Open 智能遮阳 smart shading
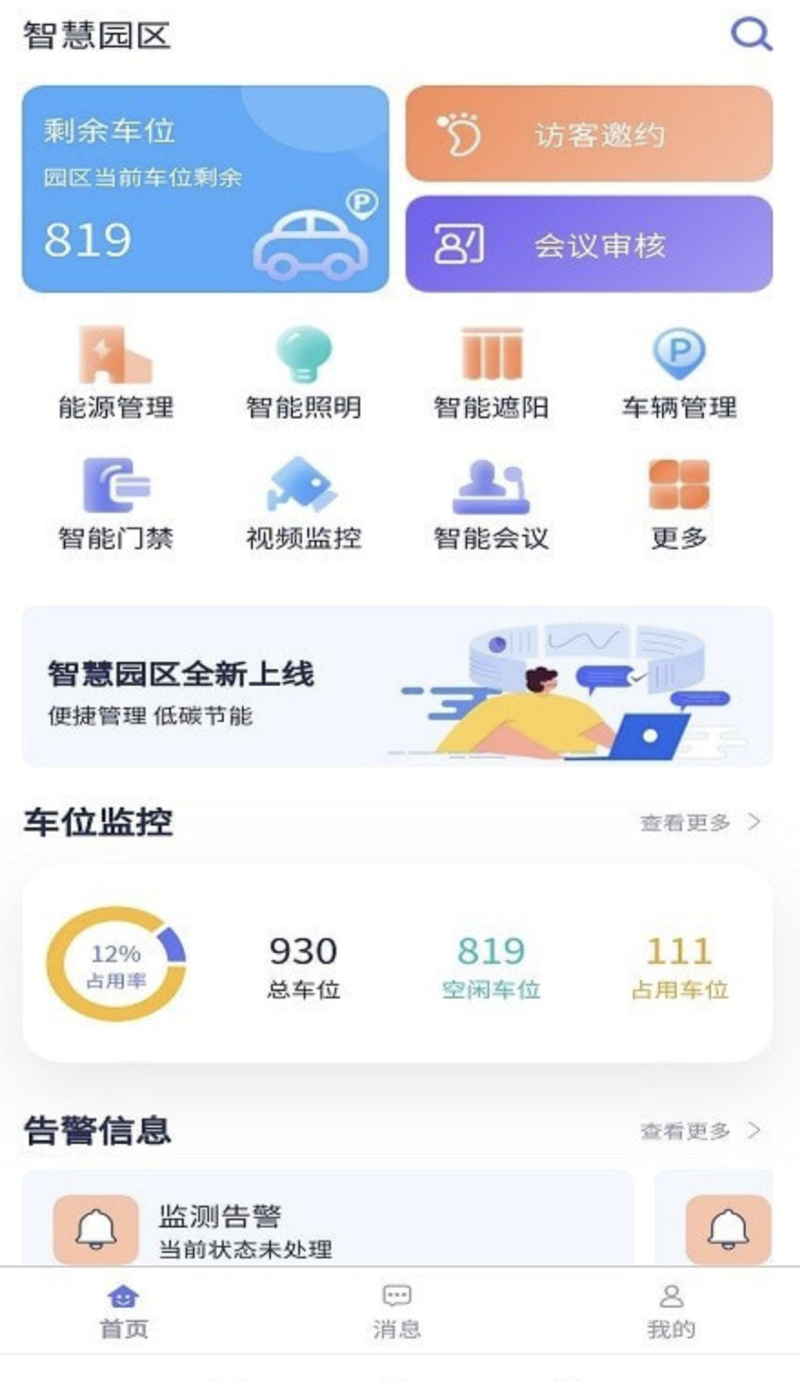 tap(491, 372)
